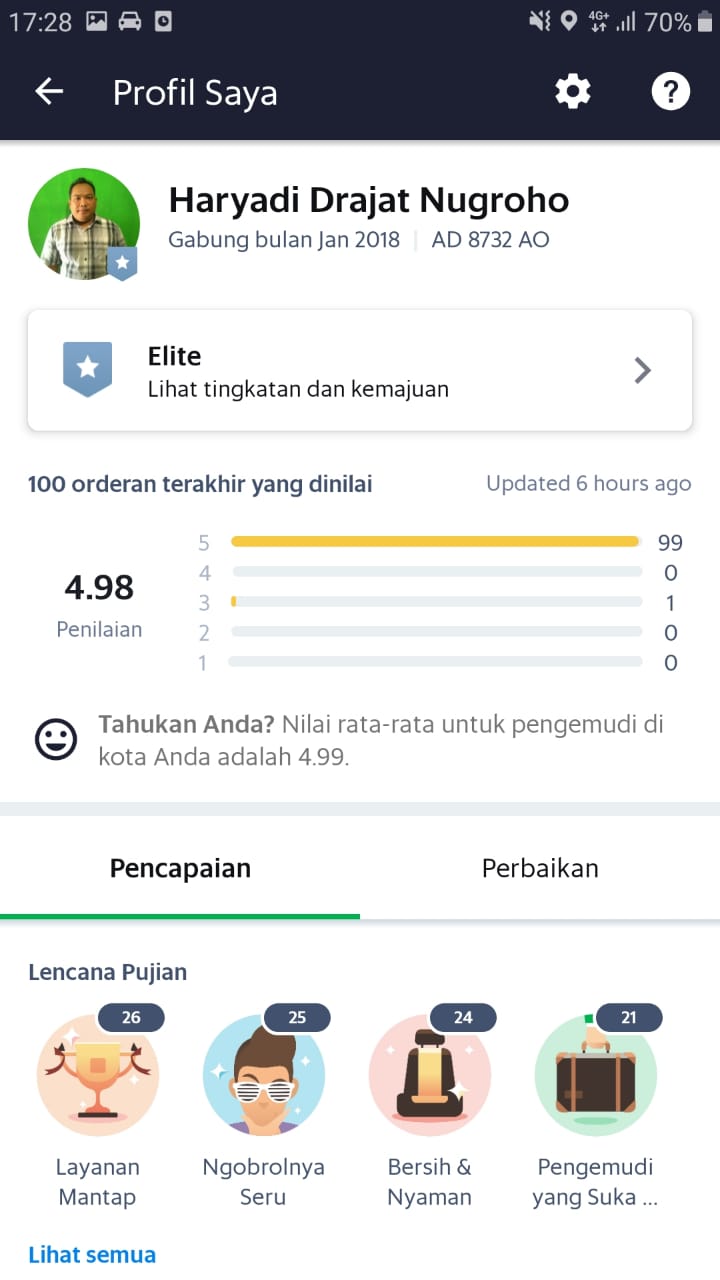Open the Ngobrolnya Seru badge

264,1075
